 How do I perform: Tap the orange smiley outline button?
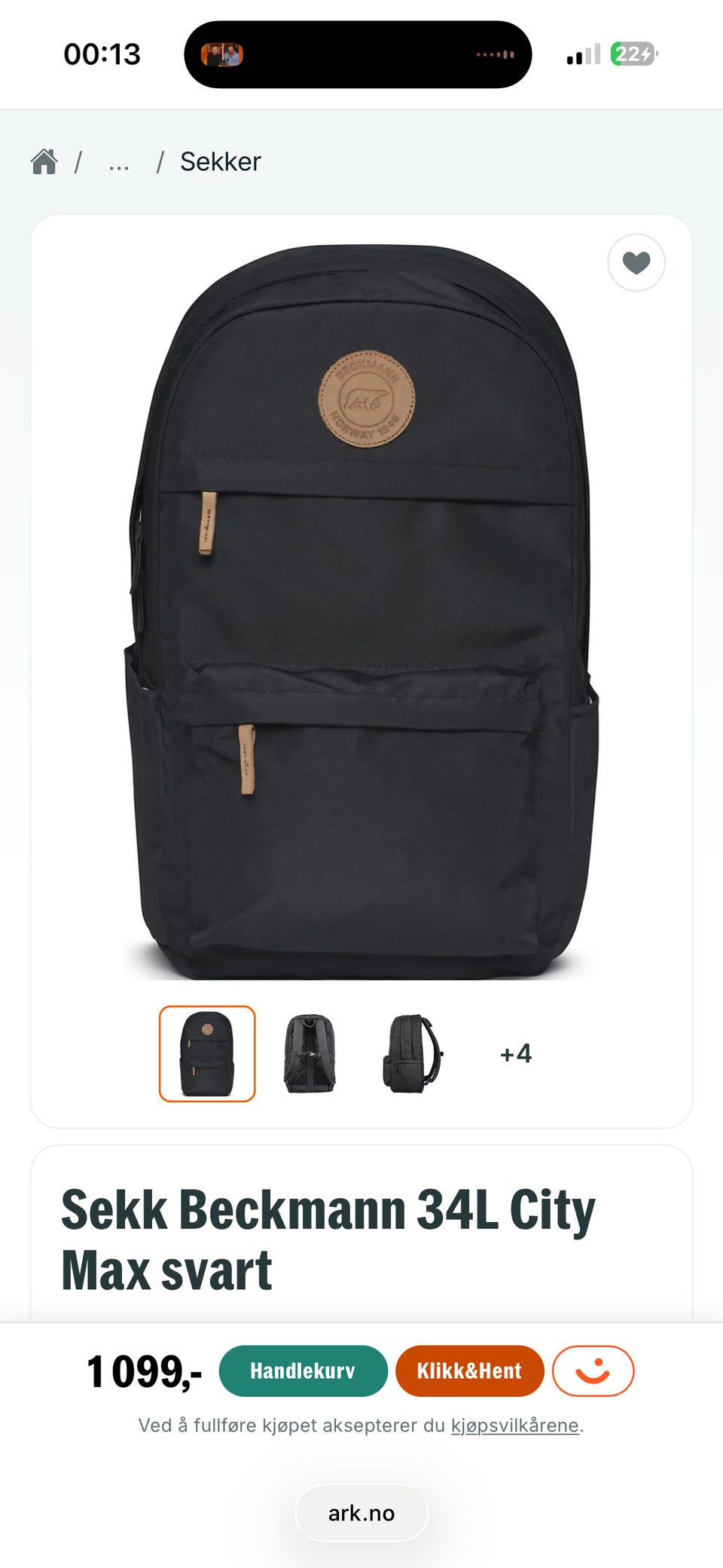593,1371
